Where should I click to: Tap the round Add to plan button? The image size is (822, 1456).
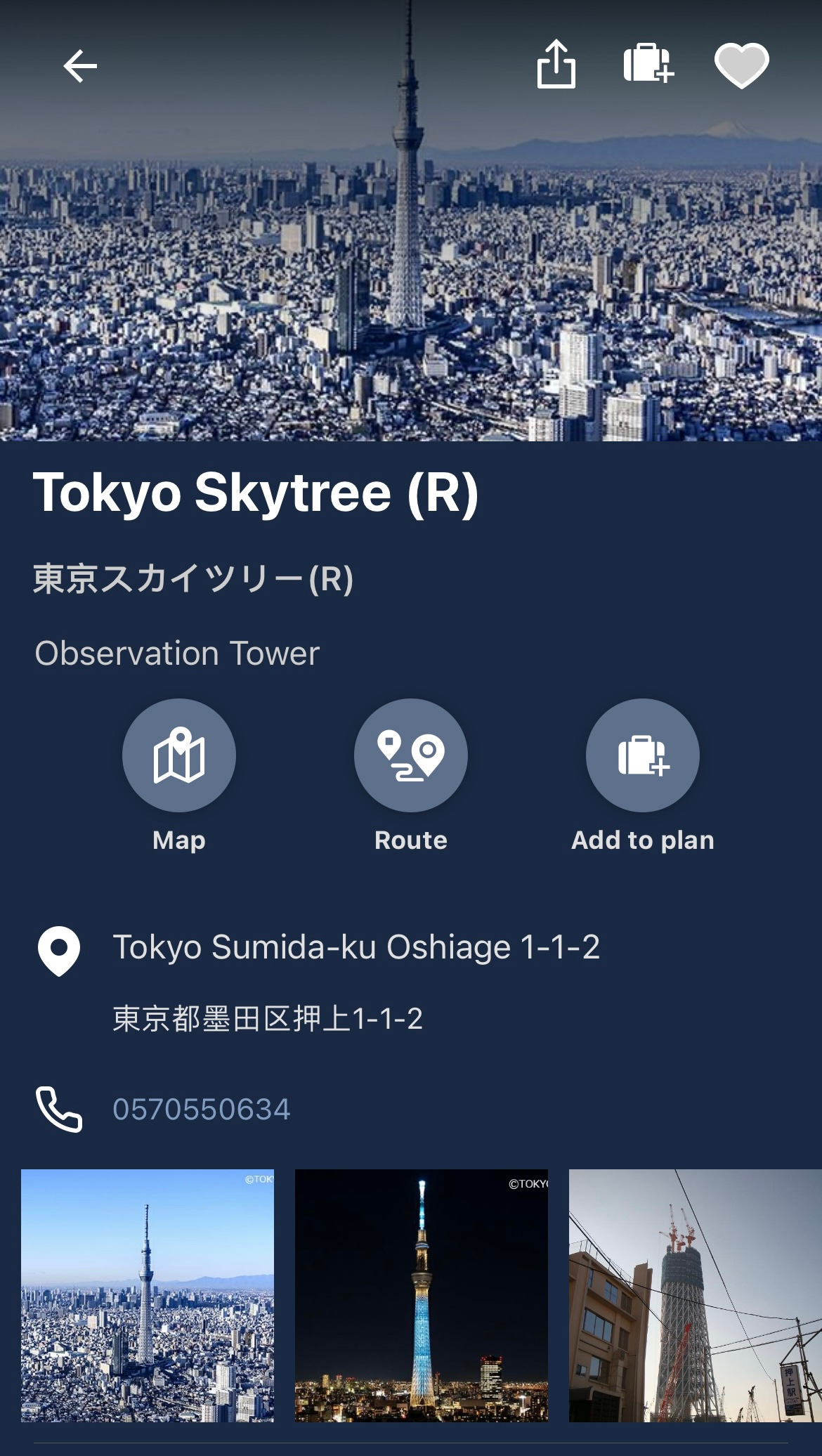point(643,755)
